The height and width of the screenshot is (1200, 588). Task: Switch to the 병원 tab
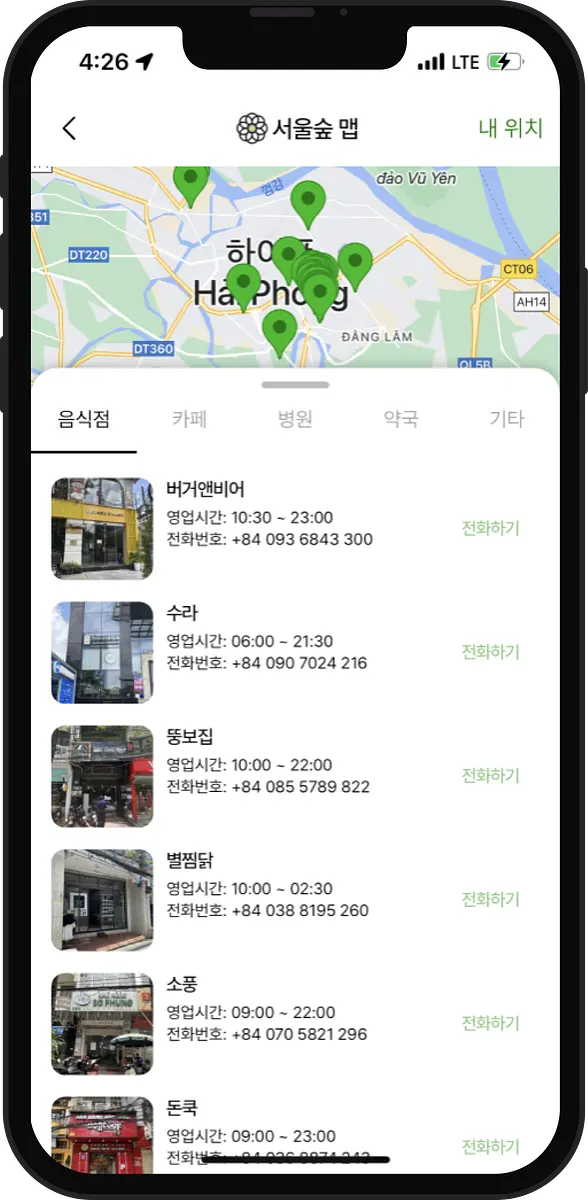tap(295, 419)
